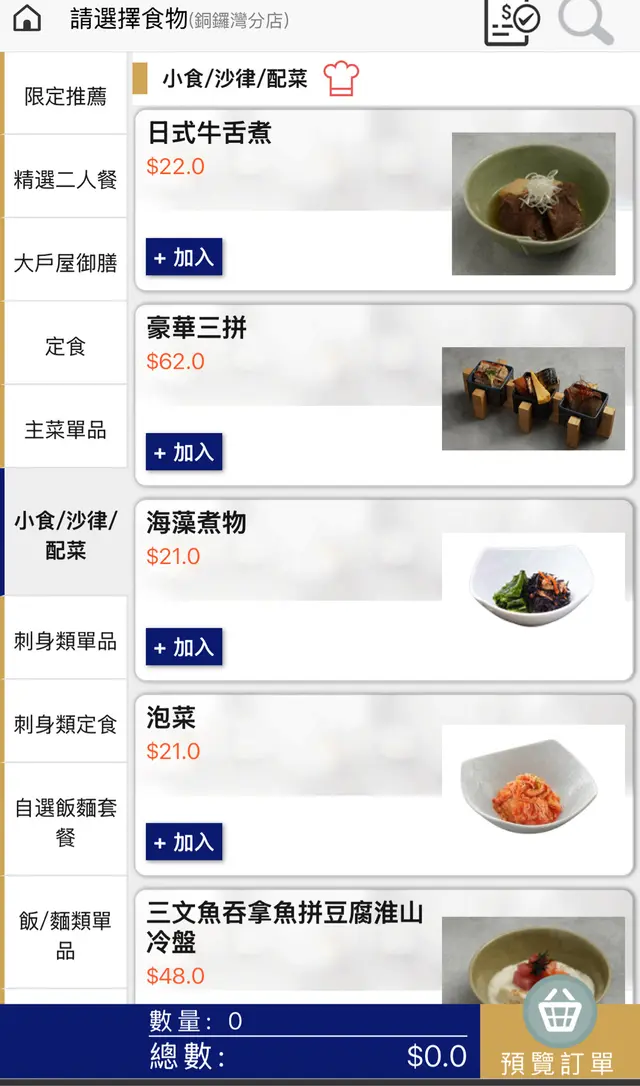Show the 定食 category
640x1086 pixels.
pos(66,347)
